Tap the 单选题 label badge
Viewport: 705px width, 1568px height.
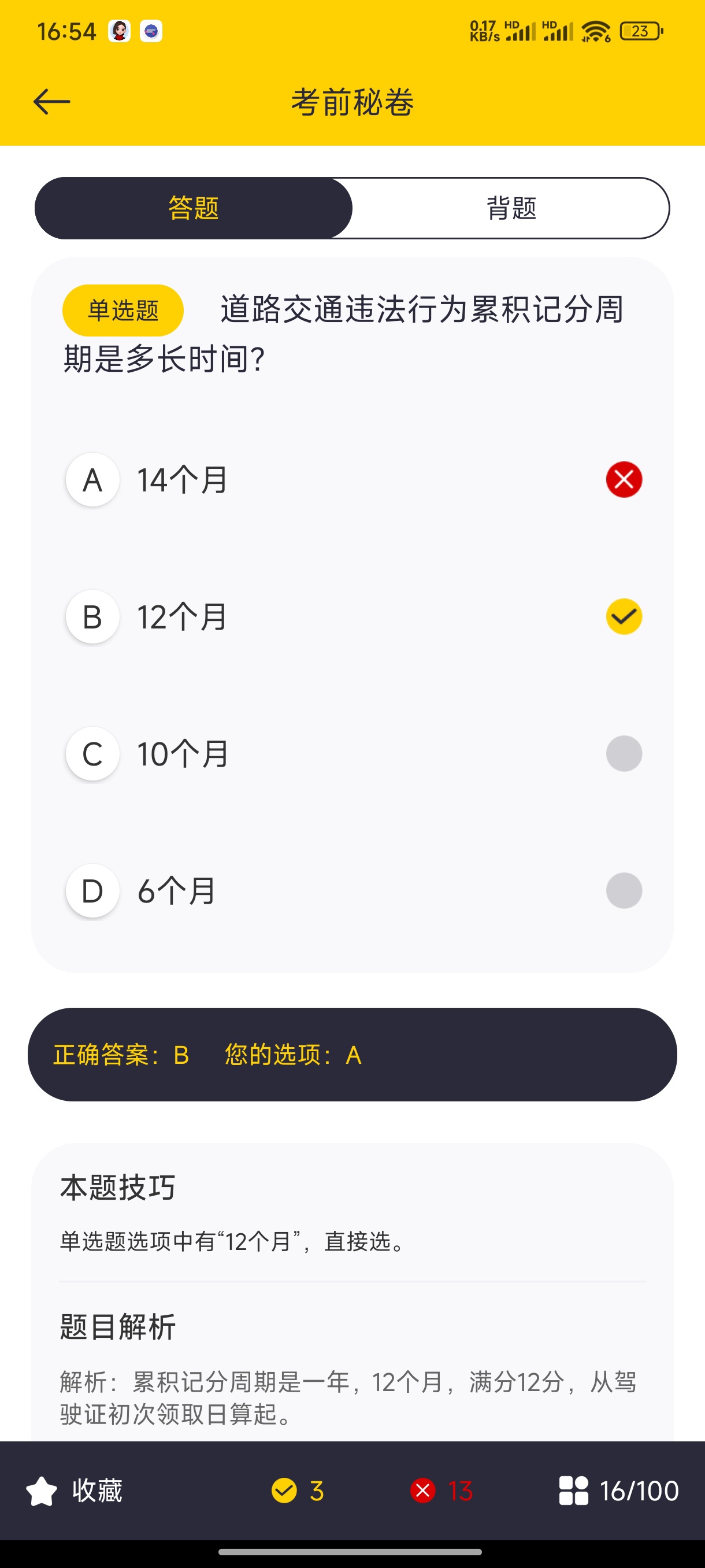[123, 309]
